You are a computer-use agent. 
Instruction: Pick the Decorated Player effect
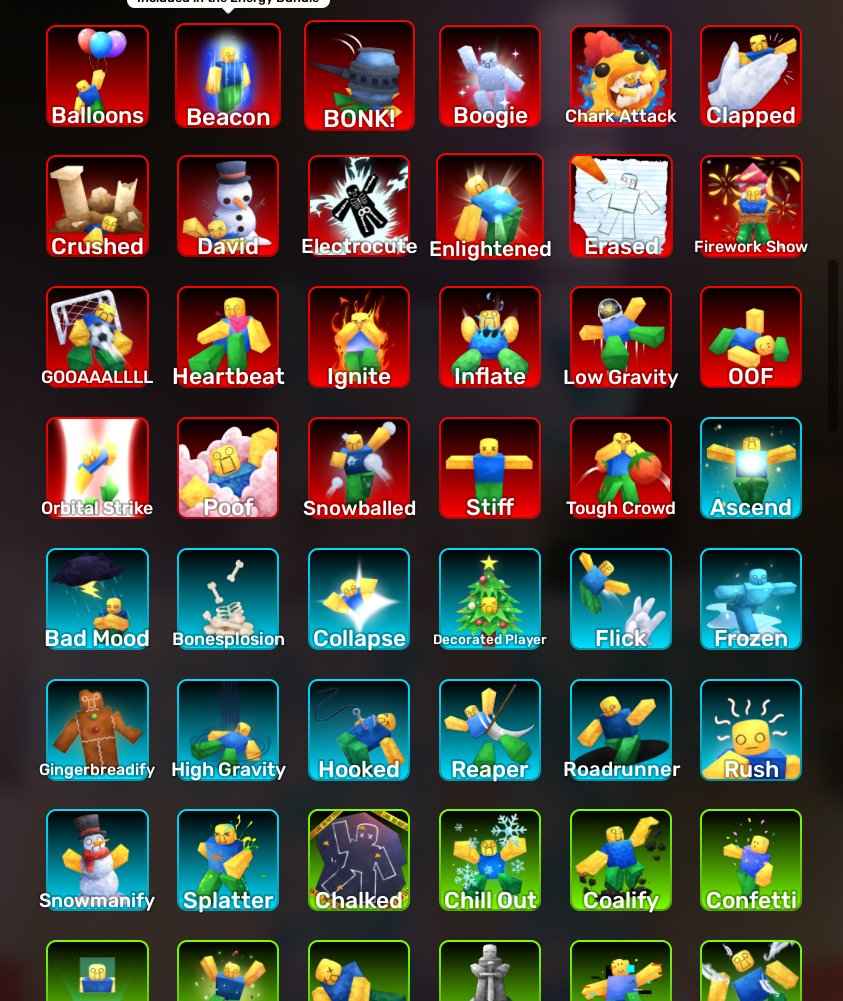(x=490, y=599)
